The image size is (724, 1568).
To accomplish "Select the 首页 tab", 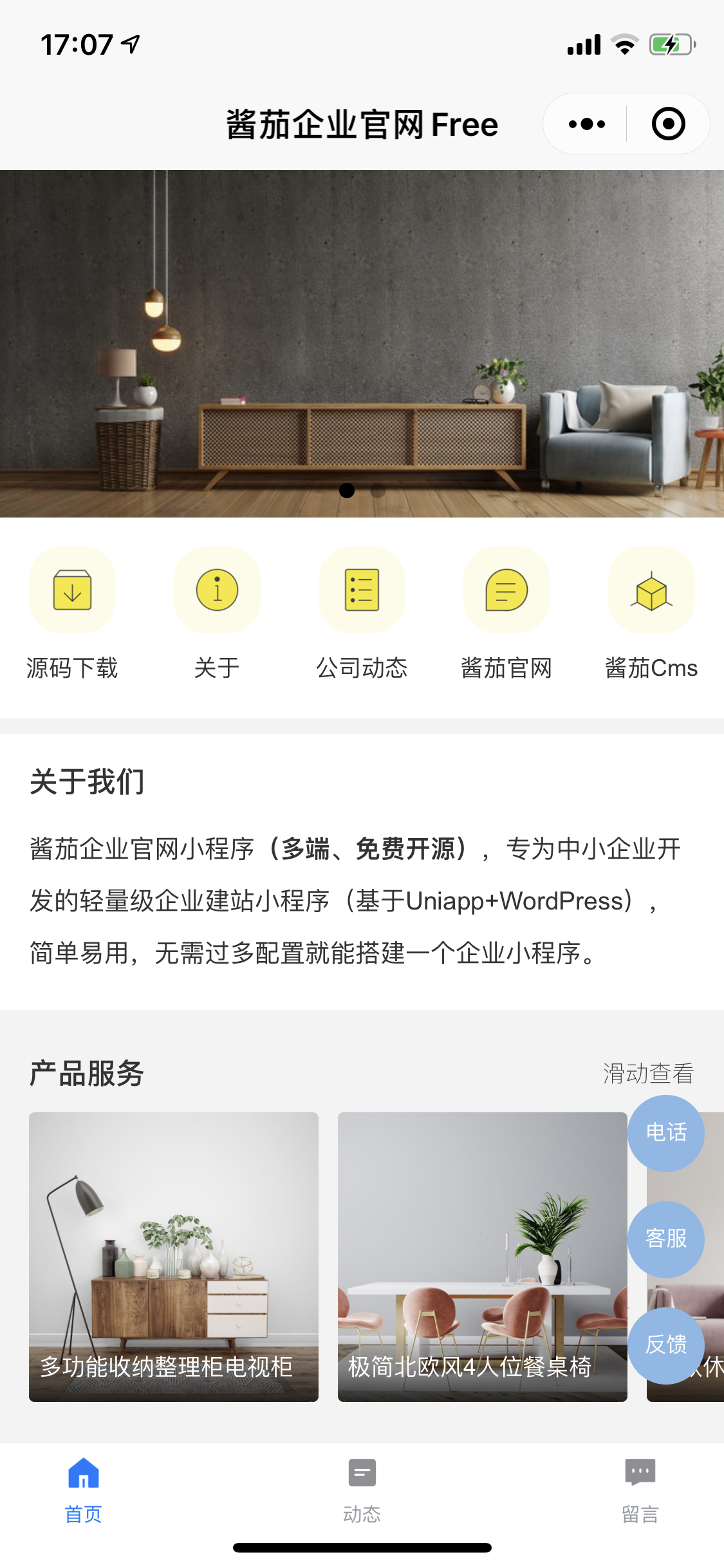I will (84, 1490).
